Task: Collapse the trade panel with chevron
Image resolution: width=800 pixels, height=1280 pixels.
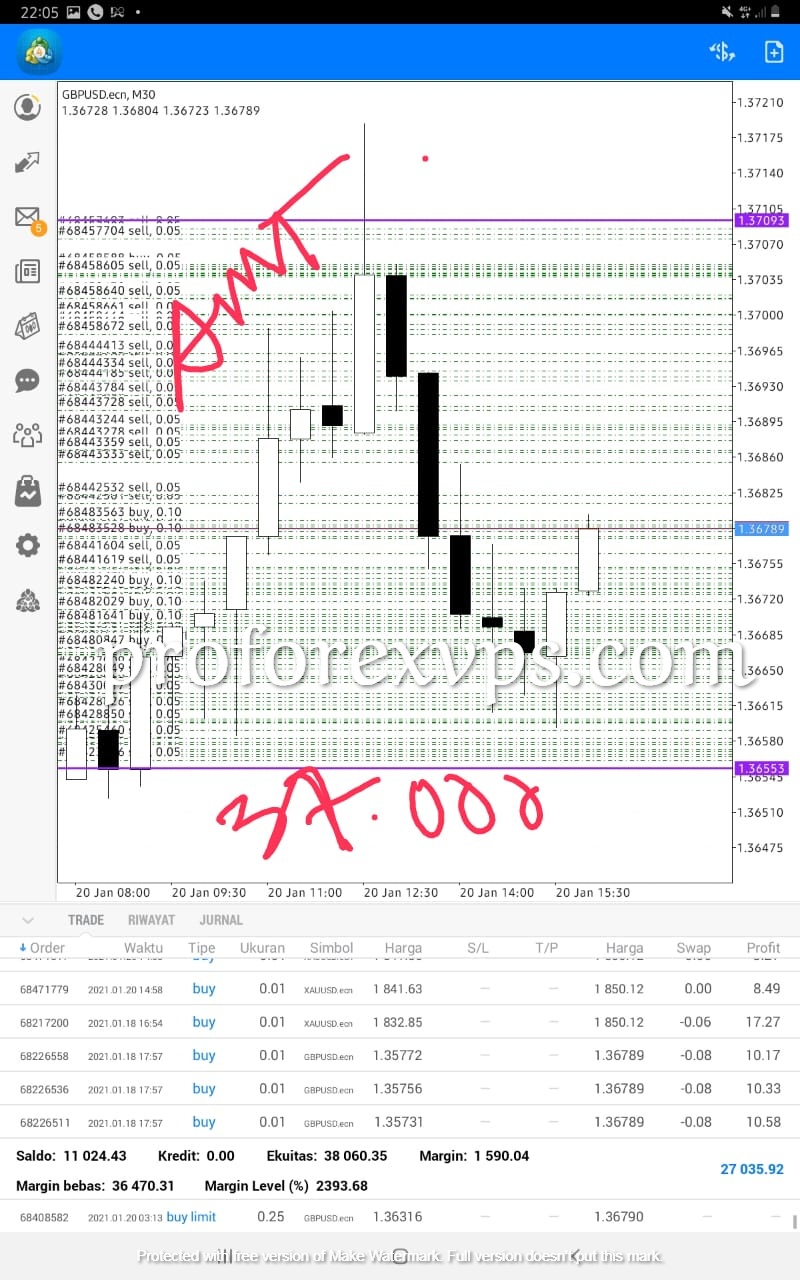Action: click(x=27, y=920)
